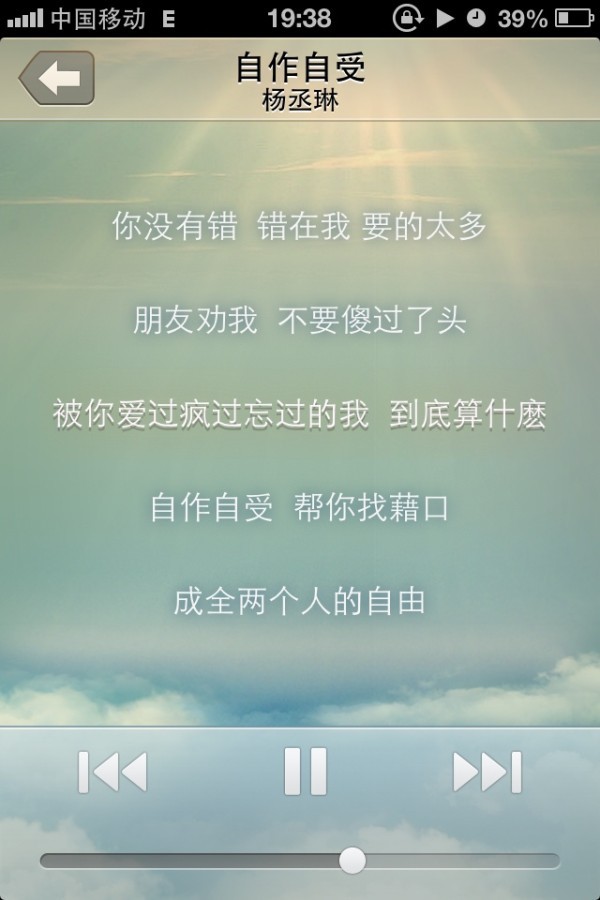This screenshot has height=900, width=600.
Task: Skip to the next track
Action: coord(488,772)
